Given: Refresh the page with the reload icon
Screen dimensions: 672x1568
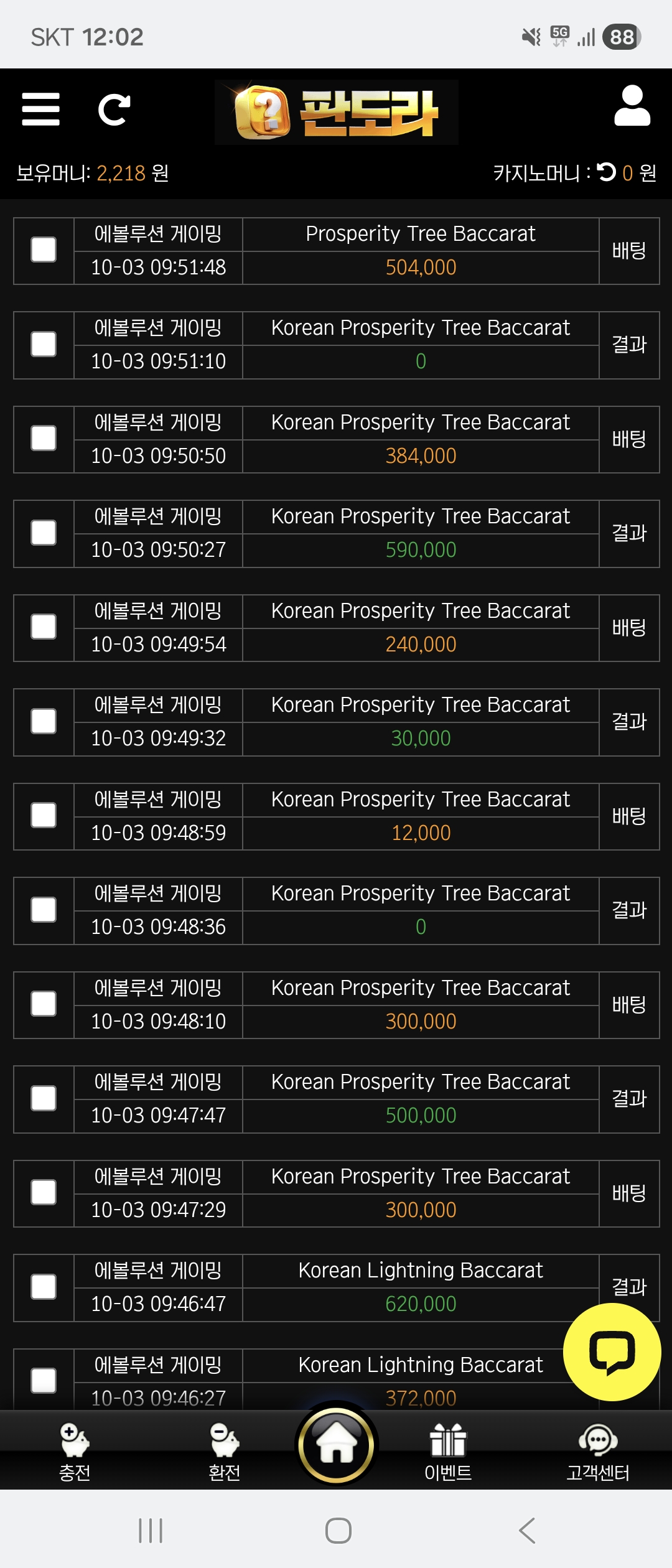Looking at the screenshot, I should [114, 110].
